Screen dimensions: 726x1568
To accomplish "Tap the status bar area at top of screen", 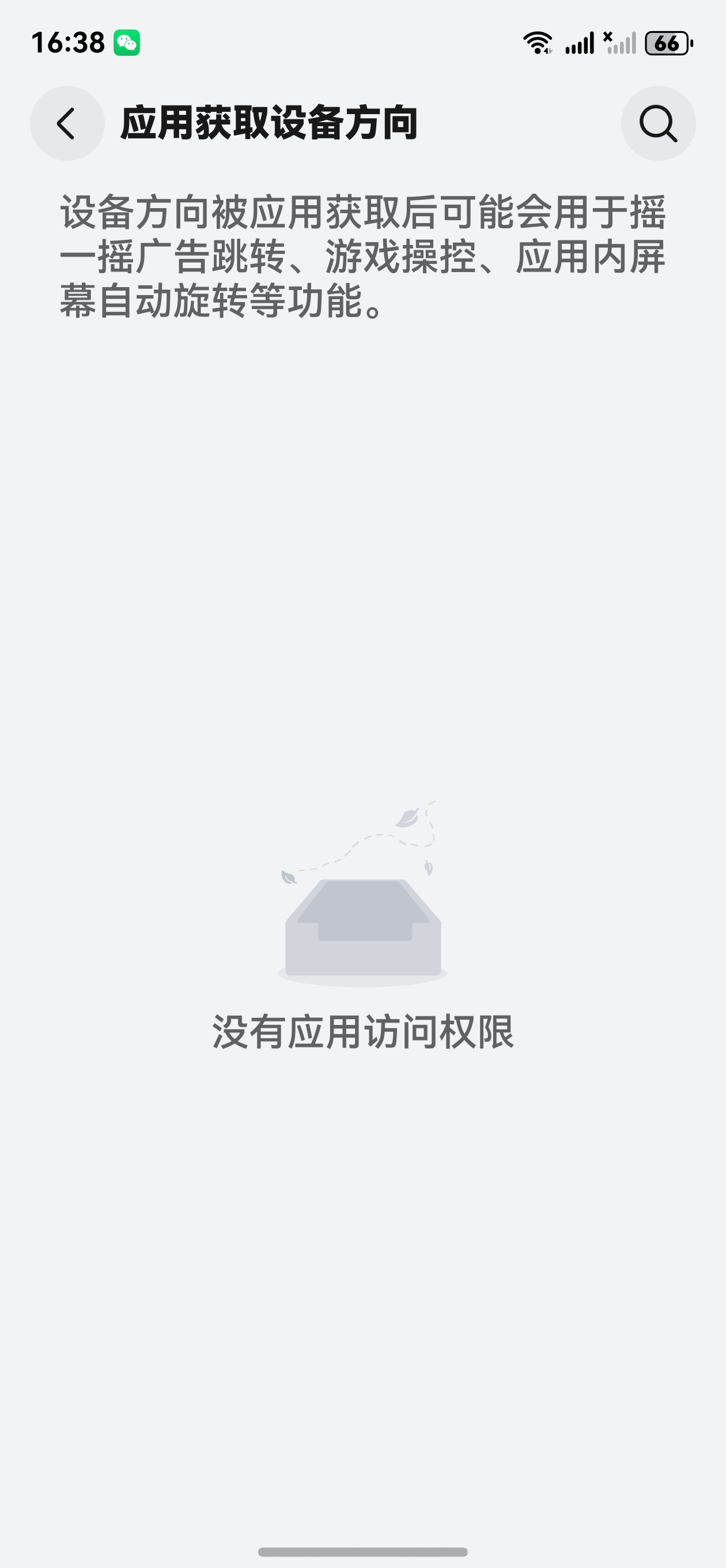I will 362,42.
